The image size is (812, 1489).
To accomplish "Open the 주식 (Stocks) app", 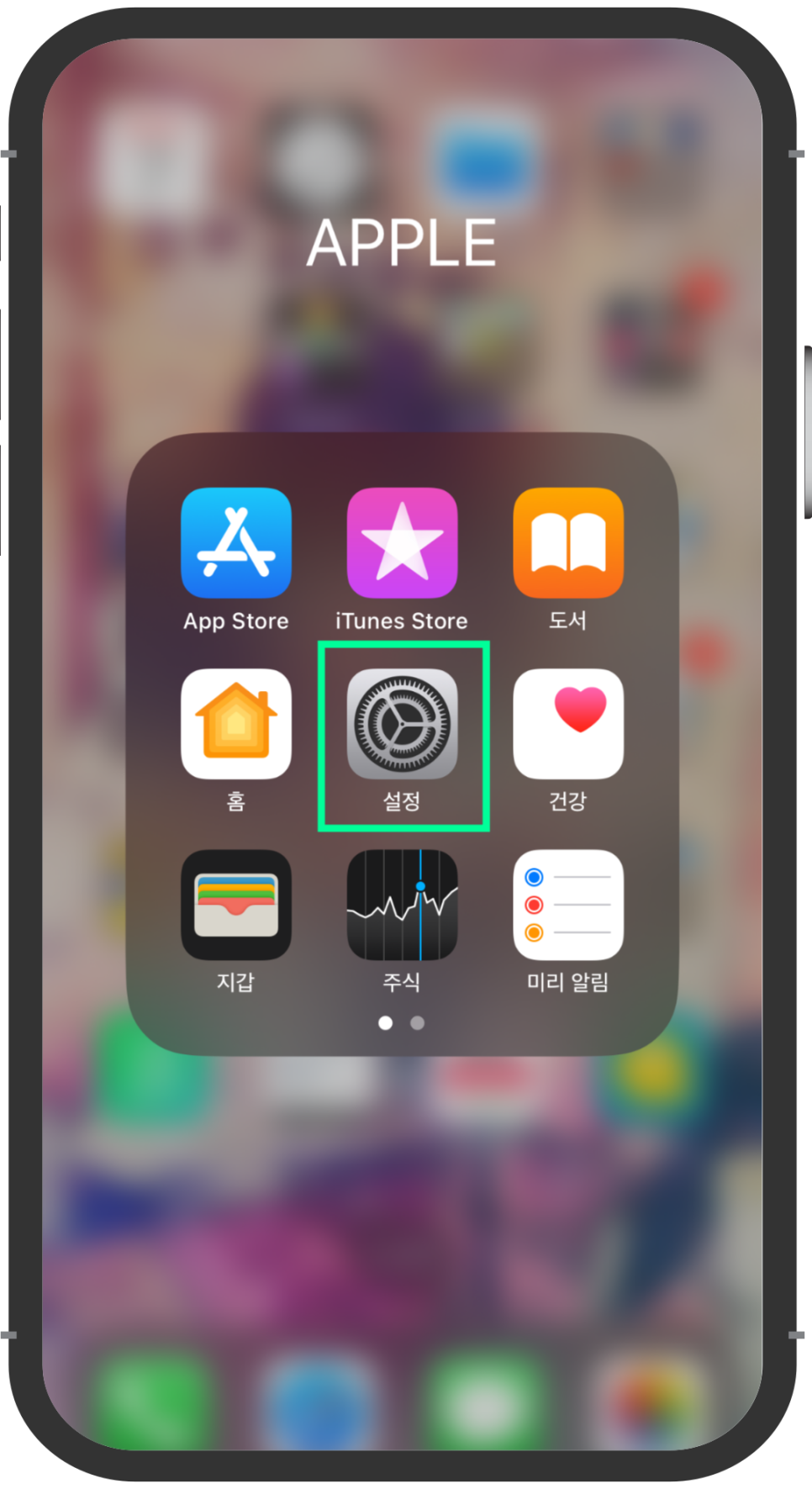I will coord(402,905).
